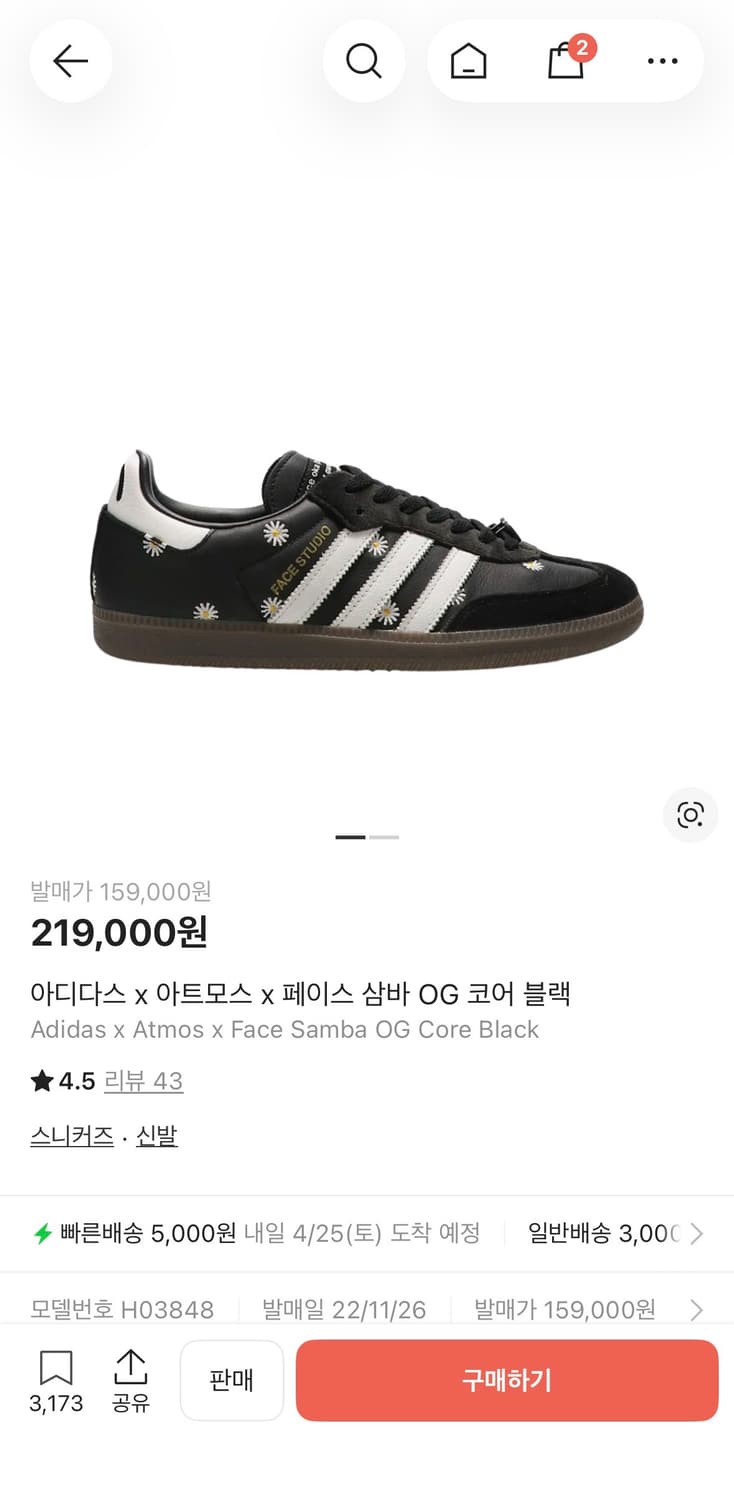Viewport: 734px width, 1500px height.
Task: Tap the 판매 sell button
Action: 232,1380
